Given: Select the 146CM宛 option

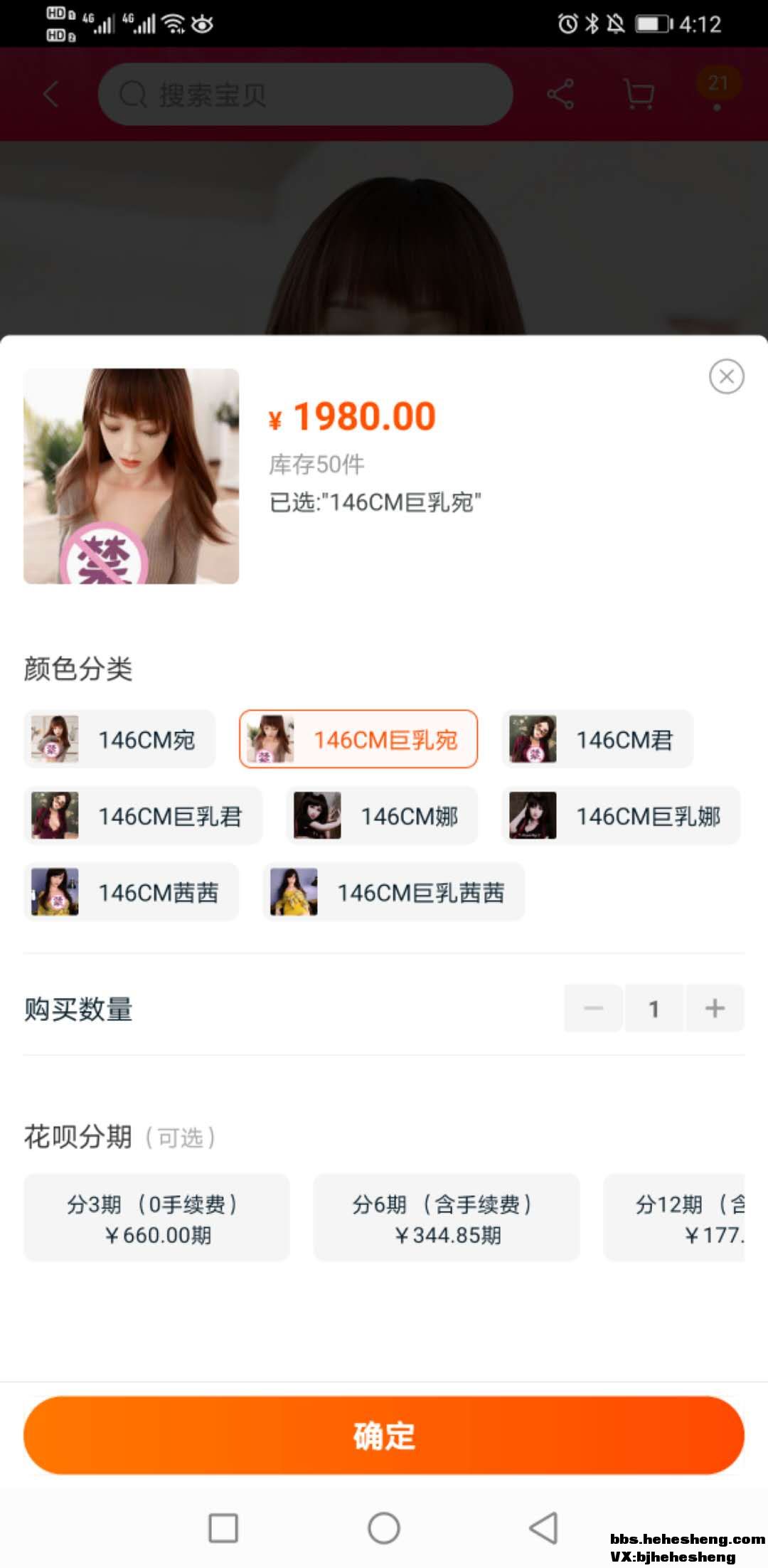Looking at the screenshot, I should pos(119,739).
